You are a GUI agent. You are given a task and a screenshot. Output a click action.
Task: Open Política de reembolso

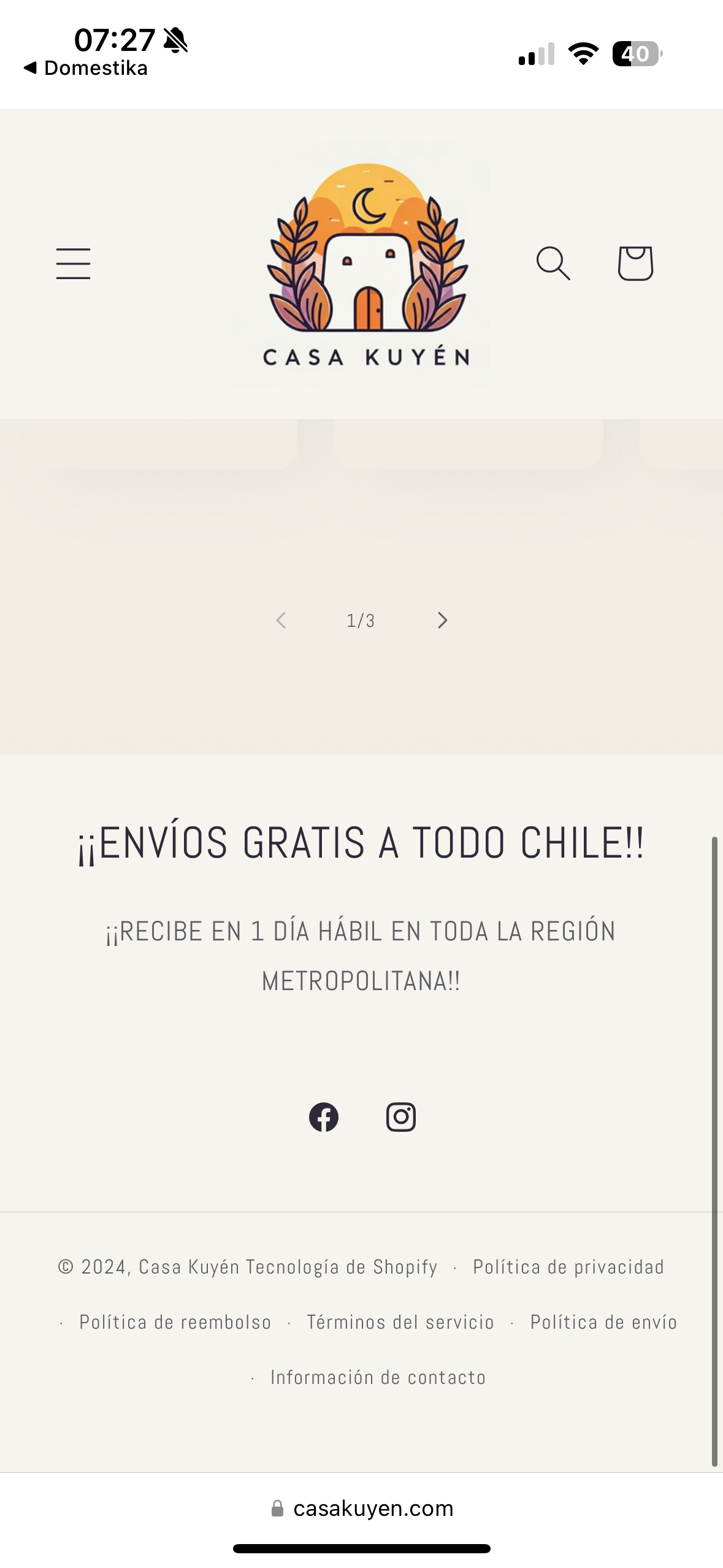click(175, 1322)
